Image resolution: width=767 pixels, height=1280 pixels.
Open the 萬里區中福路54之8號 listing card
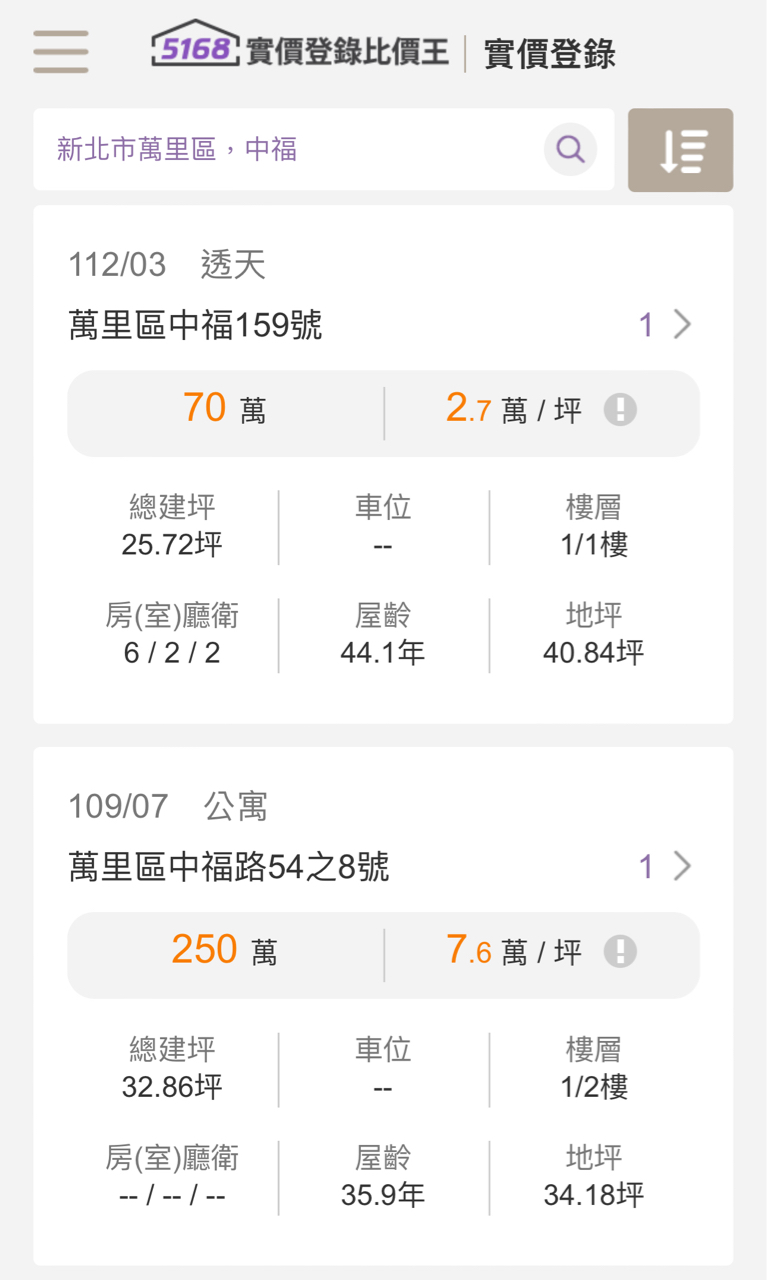(383, 1006)
